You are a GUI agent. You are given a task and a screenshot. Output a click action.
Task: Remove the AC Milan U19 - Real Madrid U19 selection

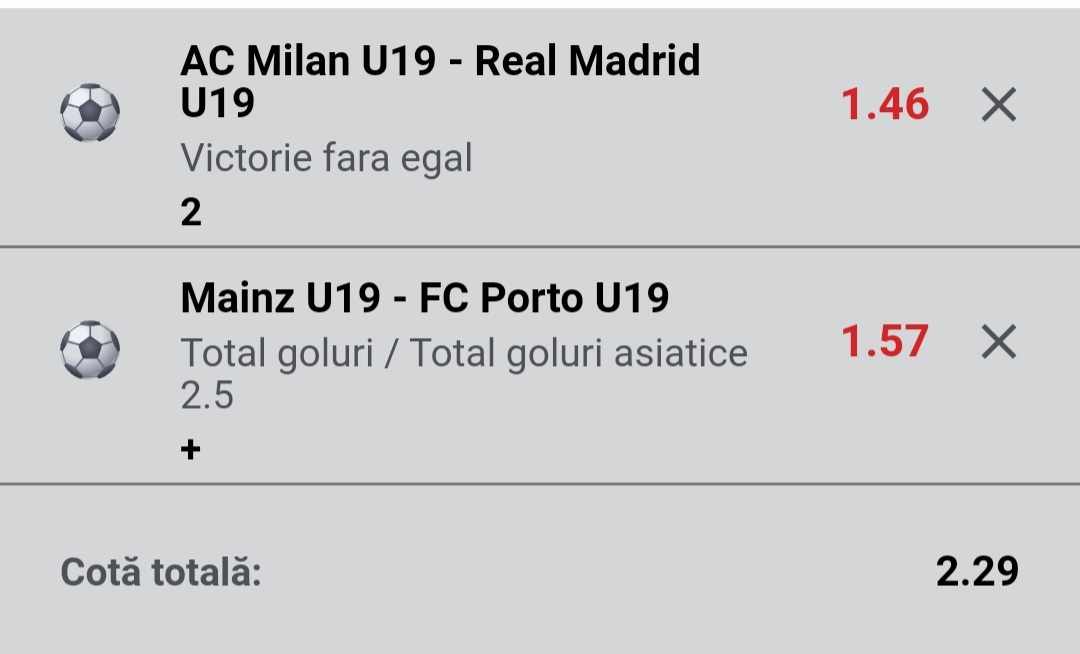coord(998,105)
